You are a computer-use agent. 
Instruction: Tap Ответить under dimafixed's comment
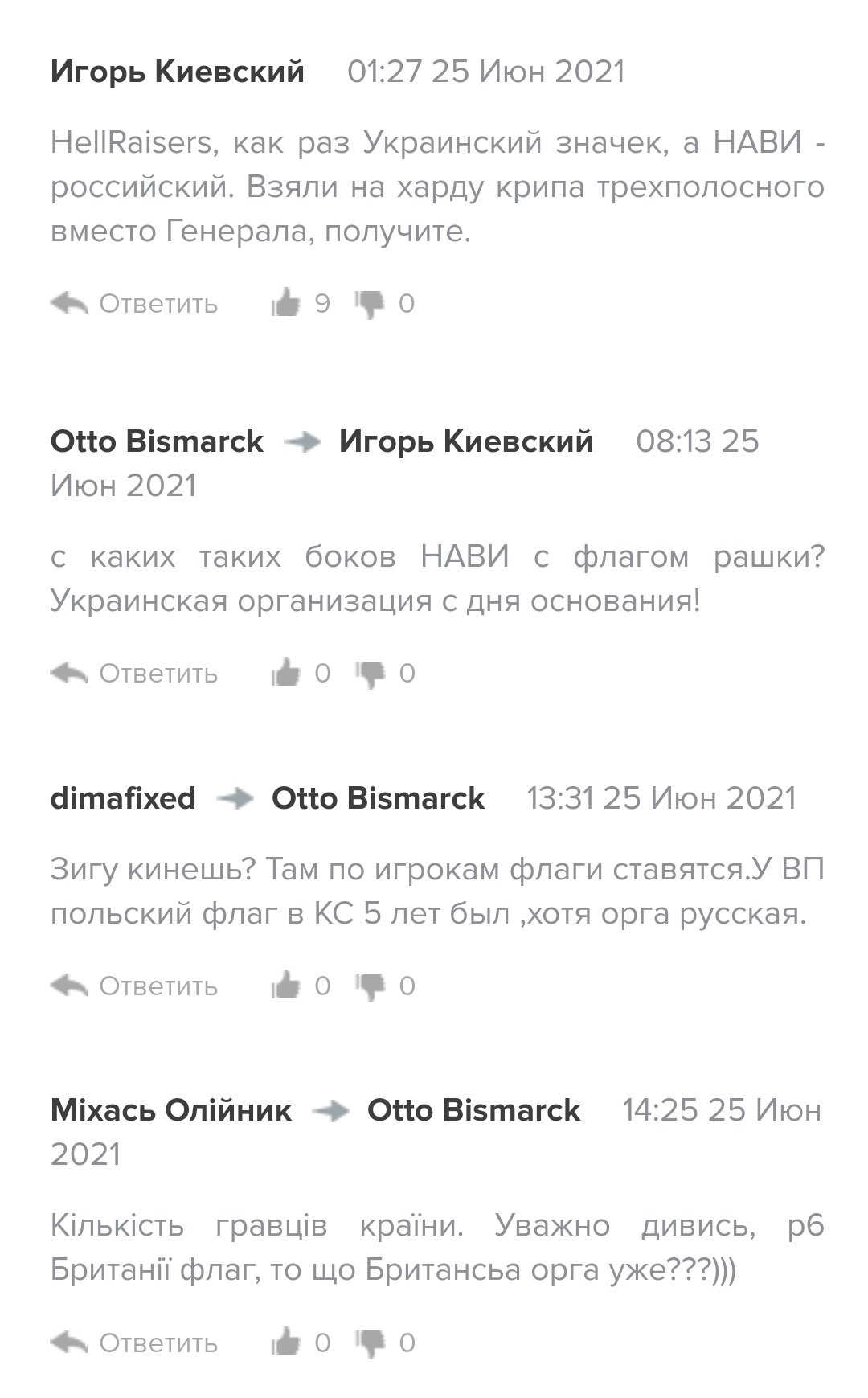click(x=134, y=986)
